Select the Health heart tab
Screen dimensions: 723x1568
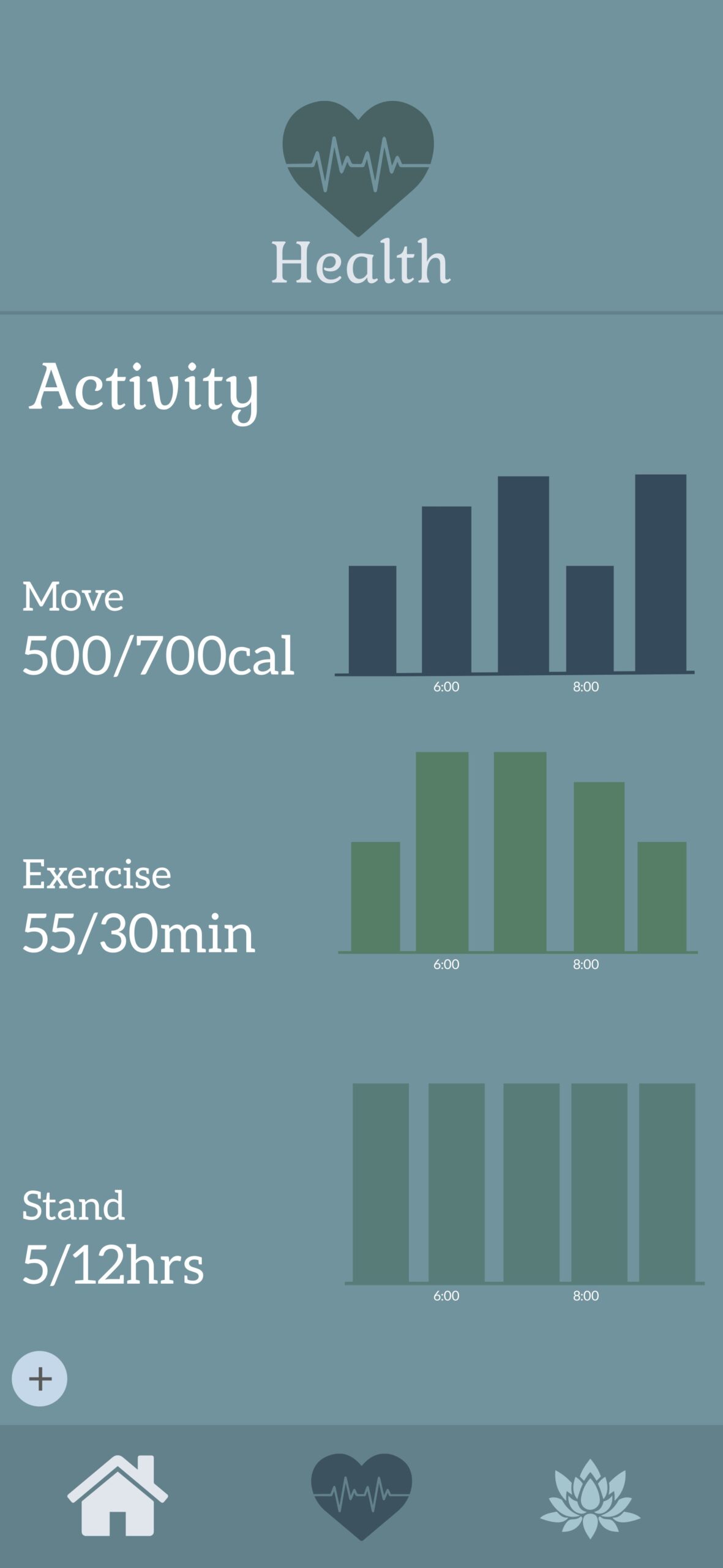pos(361,1495)
